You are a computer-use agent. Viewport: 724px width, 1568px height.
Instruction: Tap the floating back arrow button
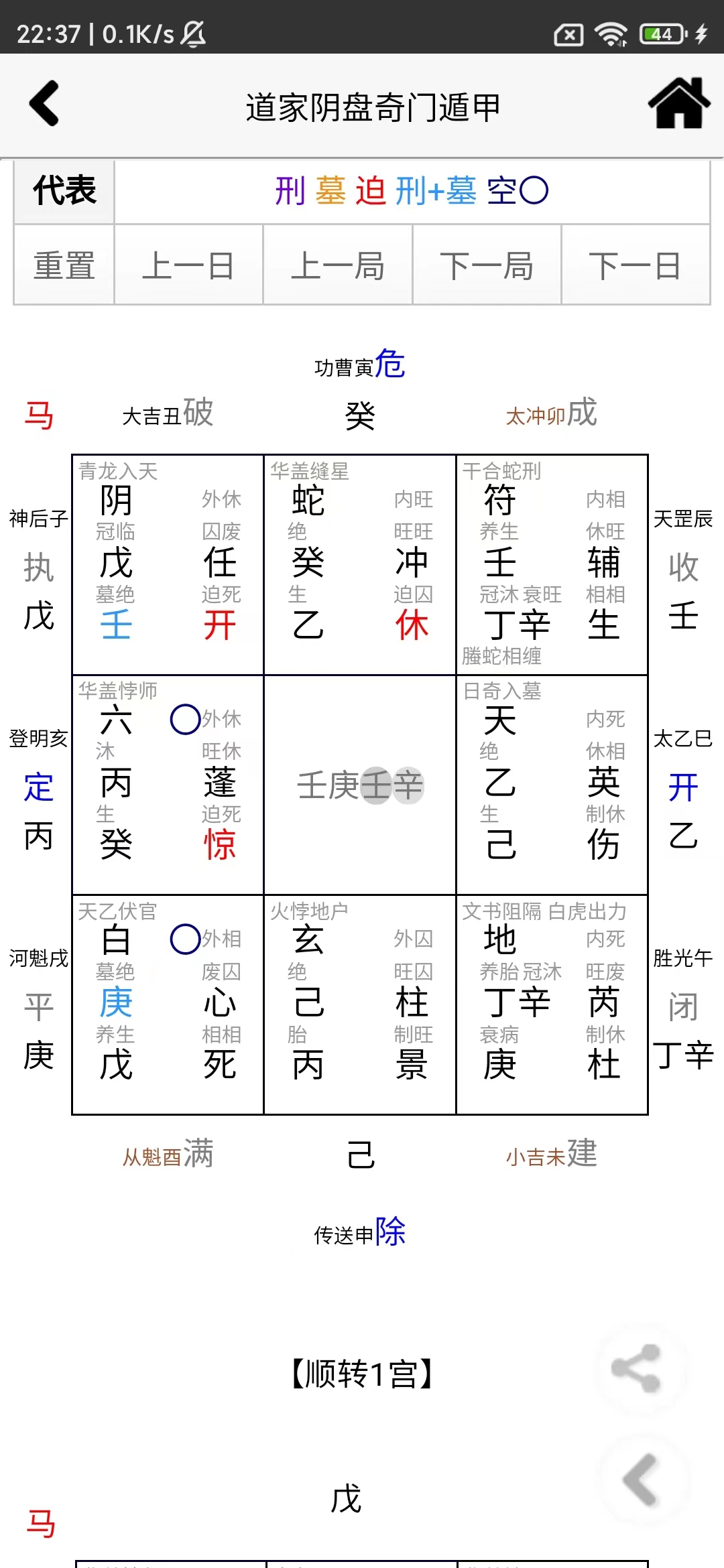640,1480
